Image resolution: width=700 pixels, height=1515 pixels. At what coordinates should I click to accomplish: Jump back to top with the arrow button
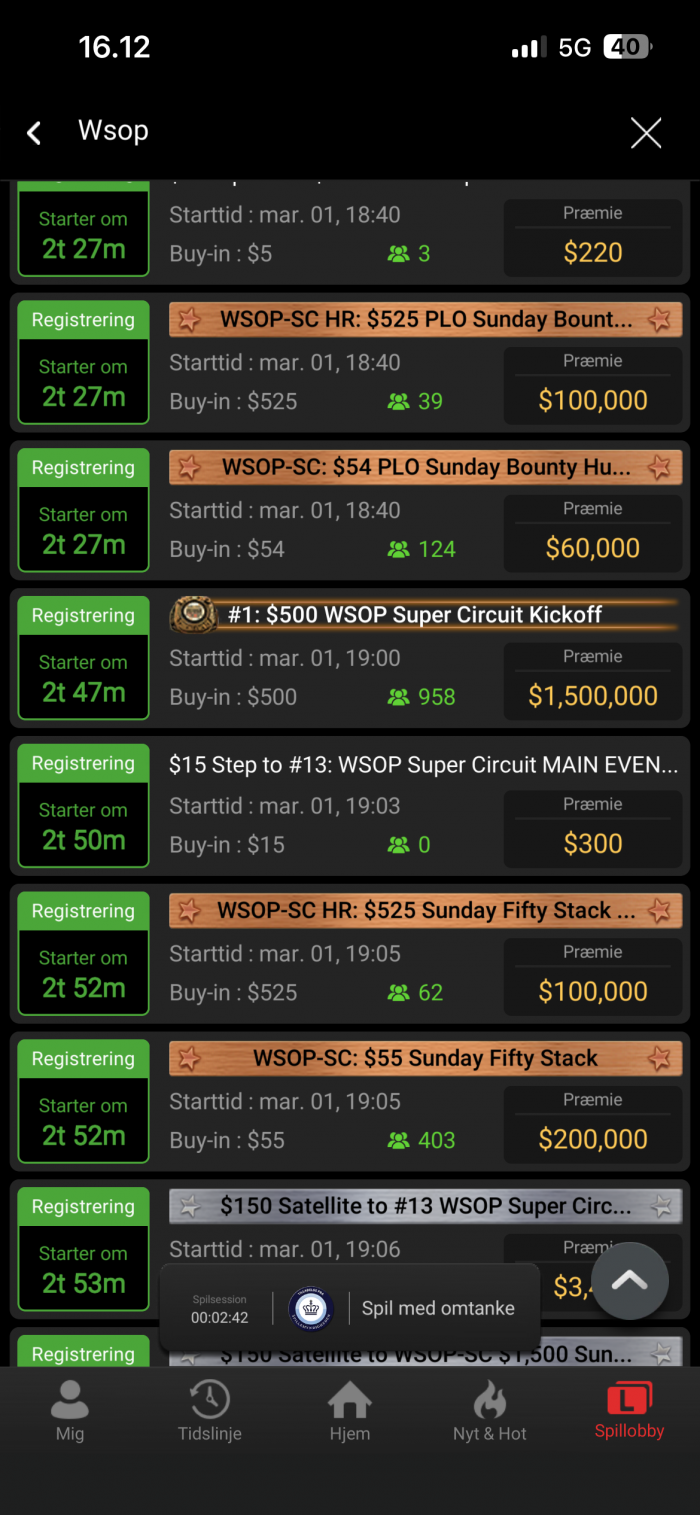click(629, 1281)
